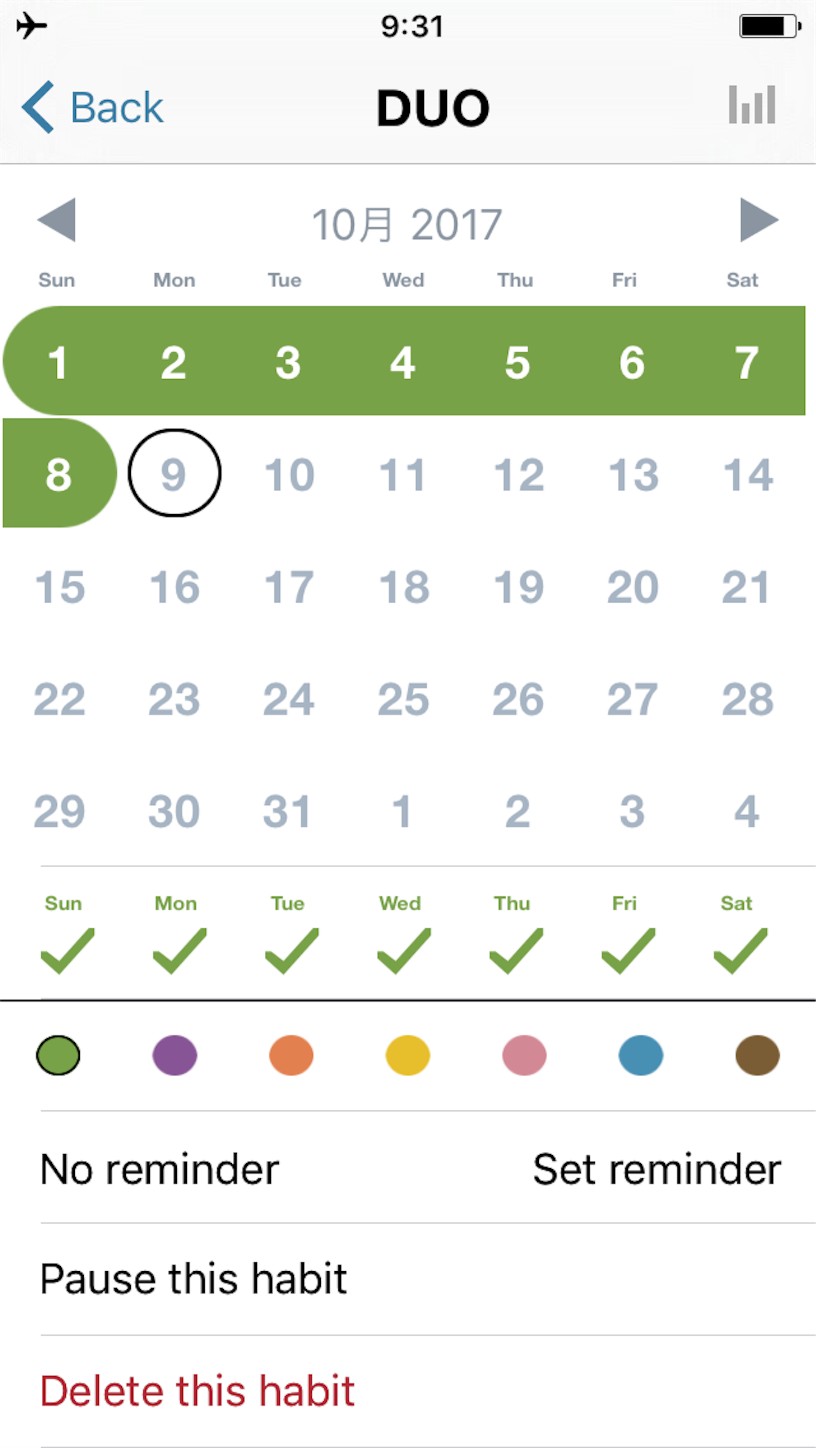Toggle the Sat weekday checkmark
The height and width of the screenshot is (1448, 816).
[740, 950]
